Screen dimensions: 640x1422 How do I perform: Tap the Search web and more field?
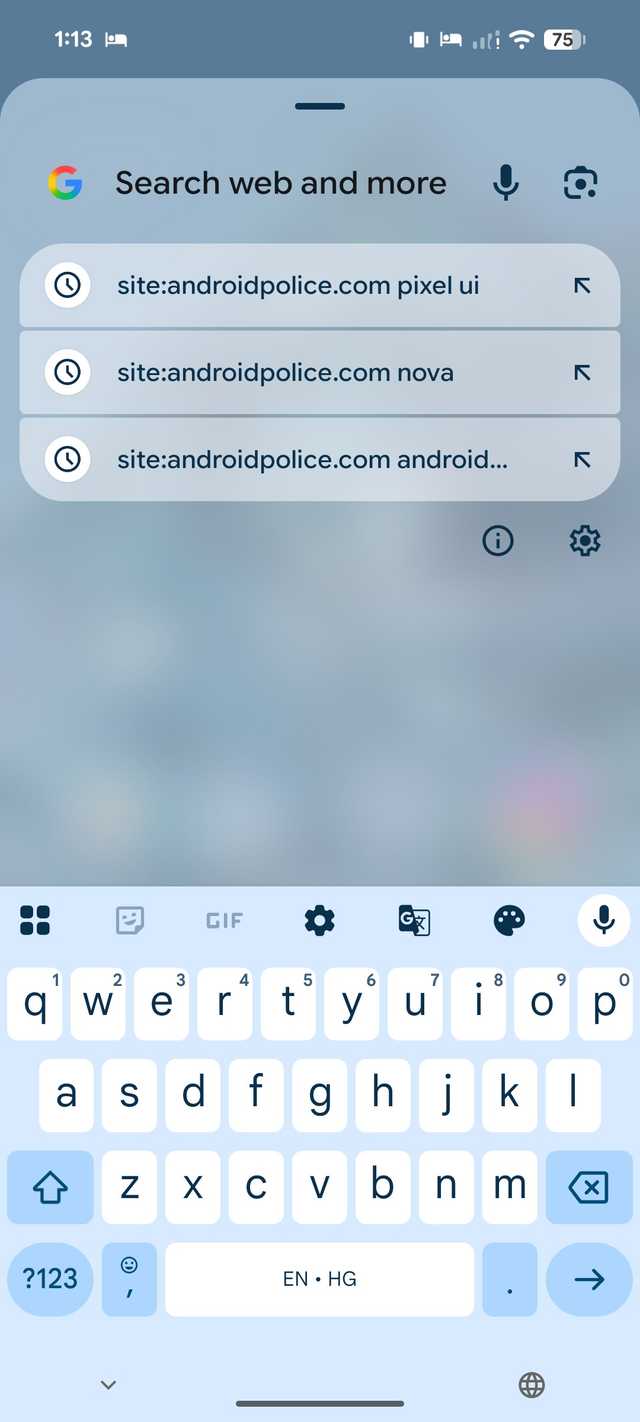pyautogui.click(x=280, y=183)
